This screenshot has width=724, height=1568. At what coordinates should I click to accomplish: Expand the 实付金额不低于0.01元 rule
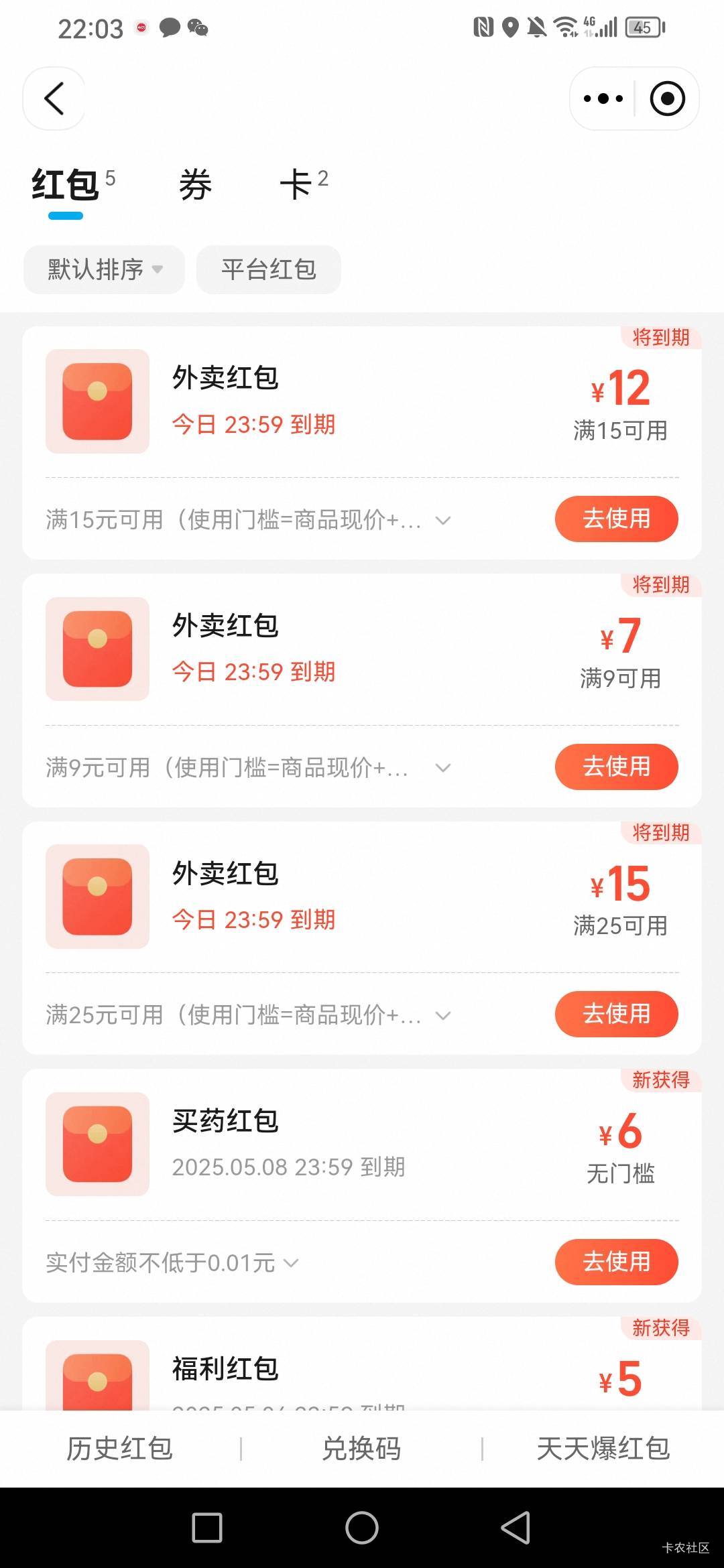pyautogui.click(x=172, y=1262)
